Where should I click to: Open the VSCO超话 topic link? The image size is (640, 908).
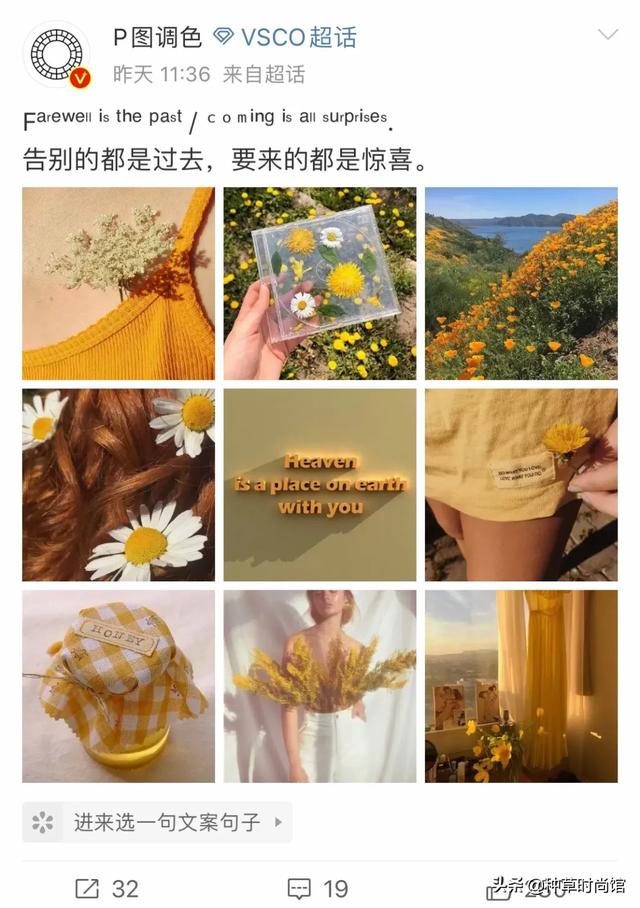(286, 38)
